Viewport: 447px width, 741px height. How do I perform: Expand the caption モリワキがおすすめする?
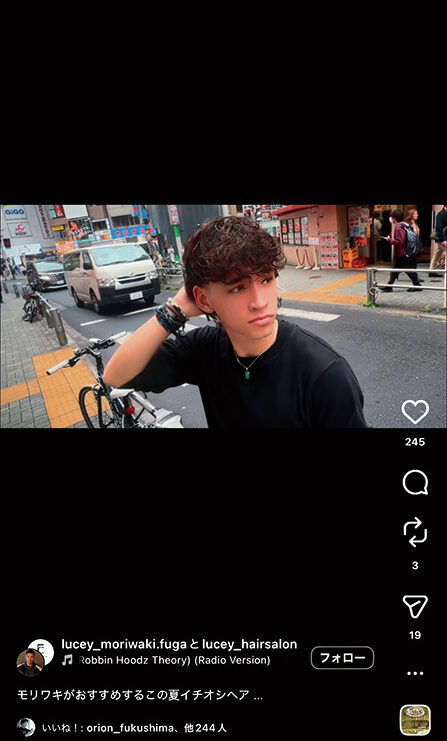coord(140,695)
